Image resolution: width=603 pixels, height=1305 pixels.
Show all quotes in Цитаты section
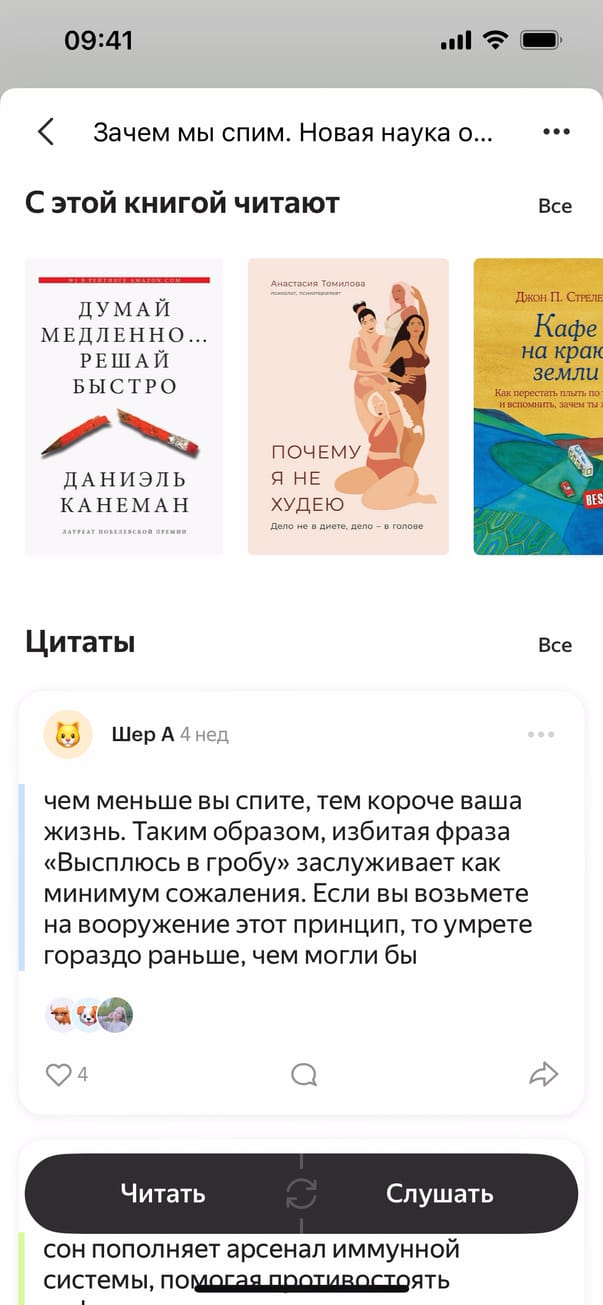pyautogui.click(x=555, y=645)
